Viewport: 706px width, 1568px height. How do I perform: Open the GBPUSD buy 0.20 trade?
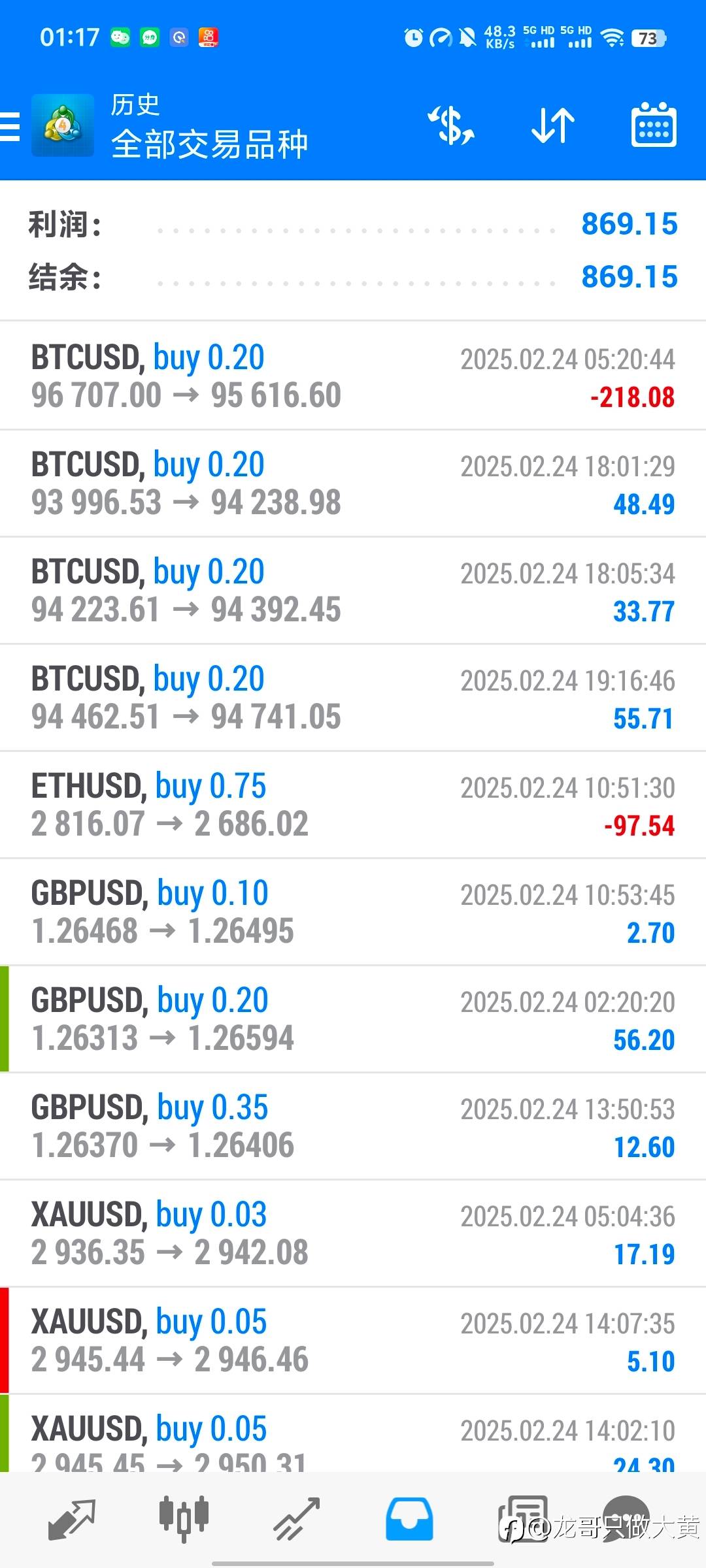(x=353, y=1019)
